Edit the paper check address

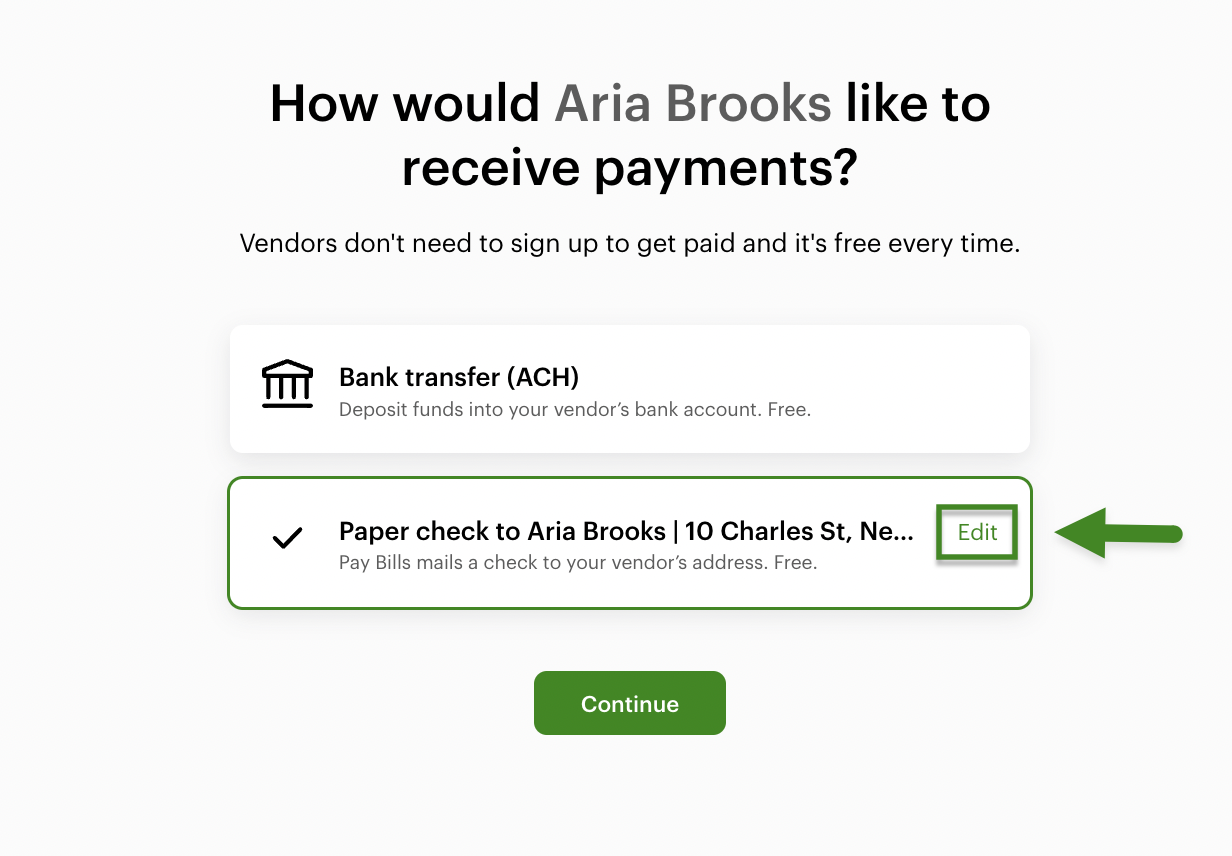point(977,532)
